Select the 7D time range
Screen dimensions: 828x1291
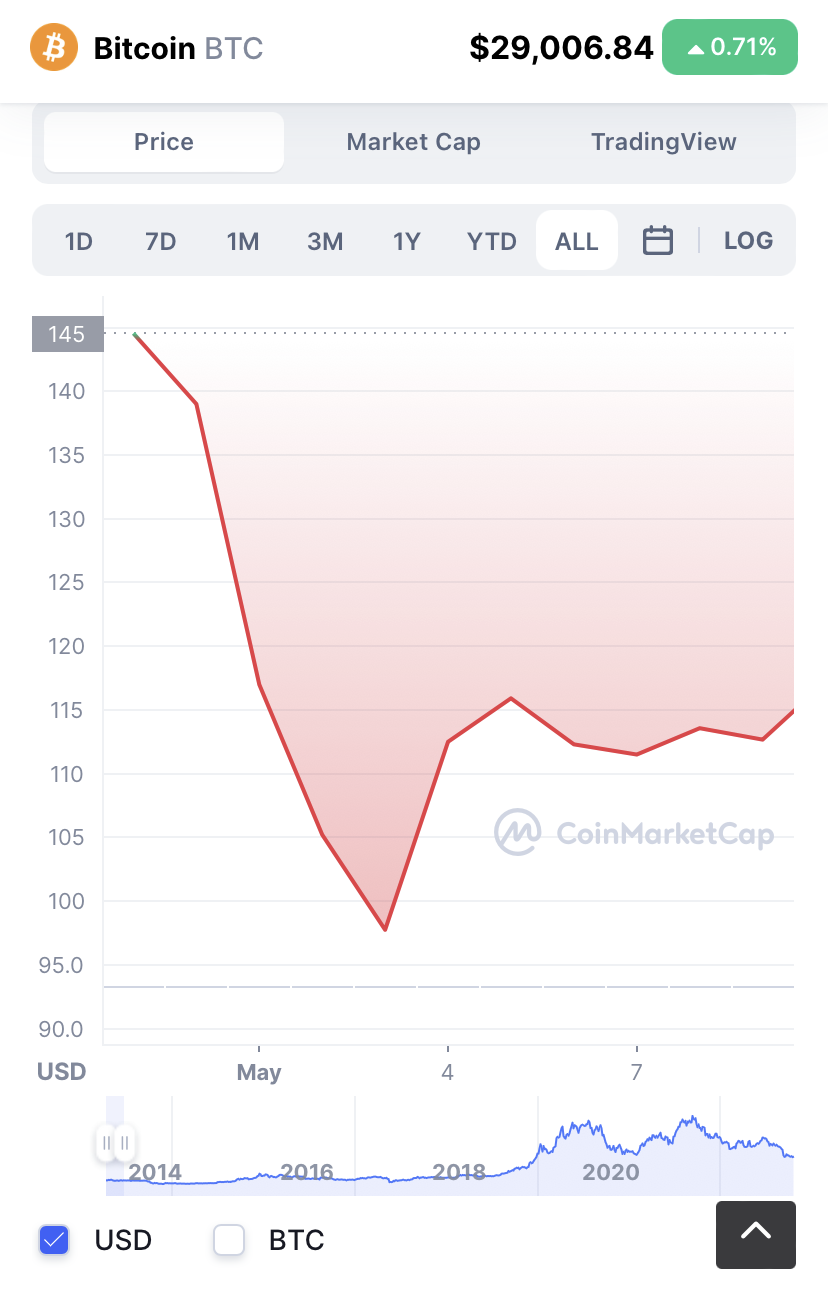[160, 241]
